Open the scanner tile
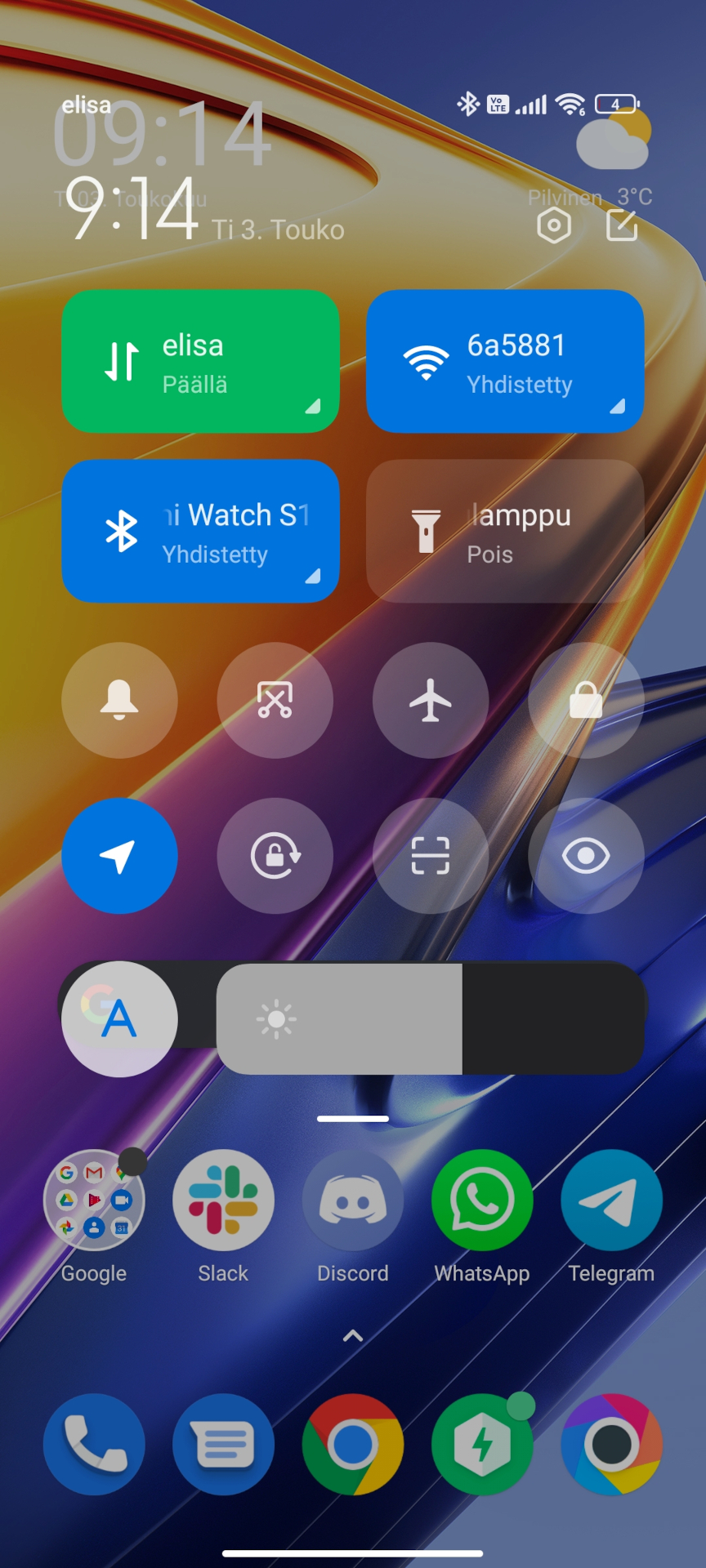This screenshot has width=706, height=1568. click(x=431, y=856)
